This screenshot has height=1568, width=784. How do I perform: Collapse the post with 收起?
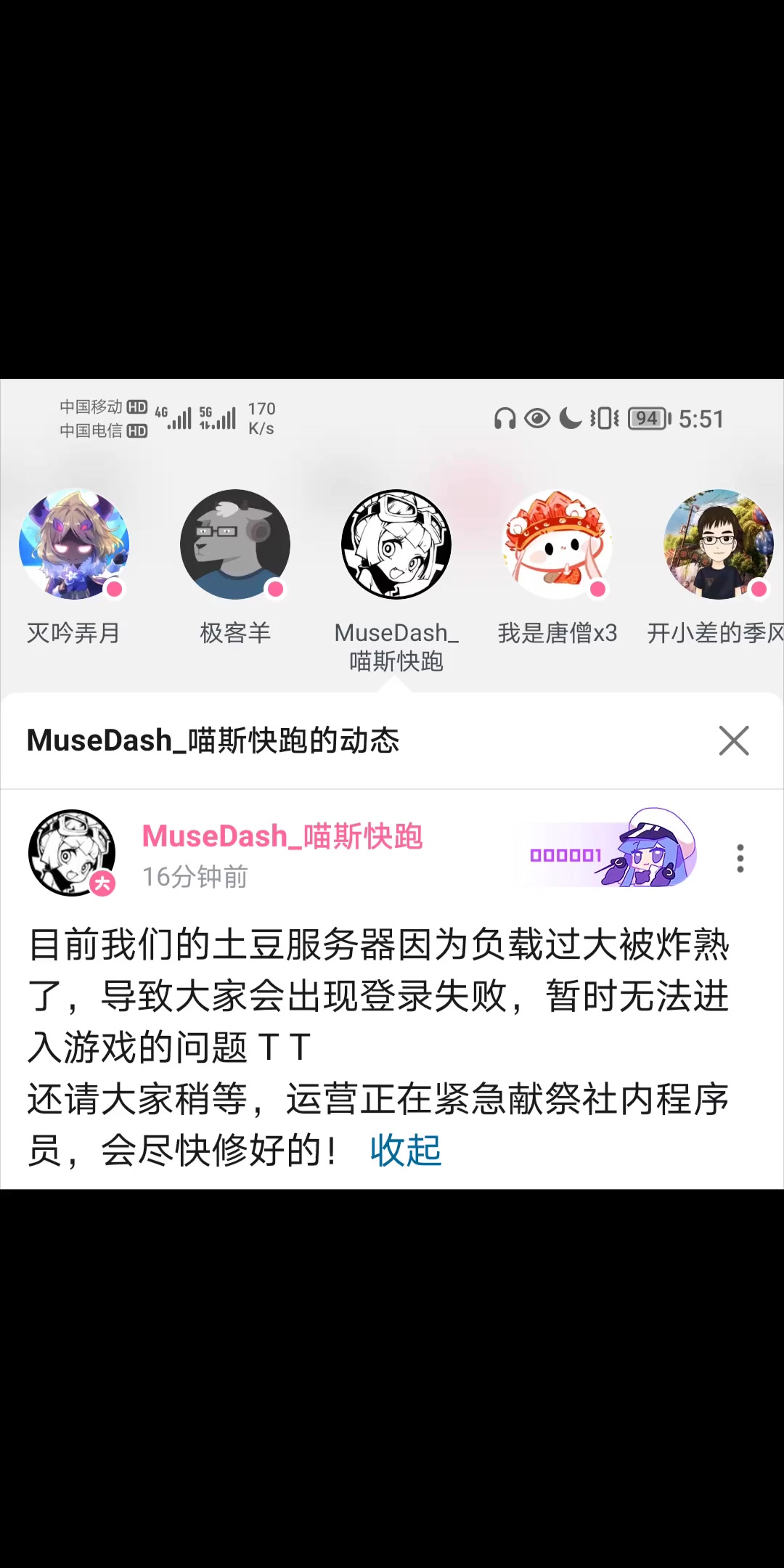[405, 1151]
